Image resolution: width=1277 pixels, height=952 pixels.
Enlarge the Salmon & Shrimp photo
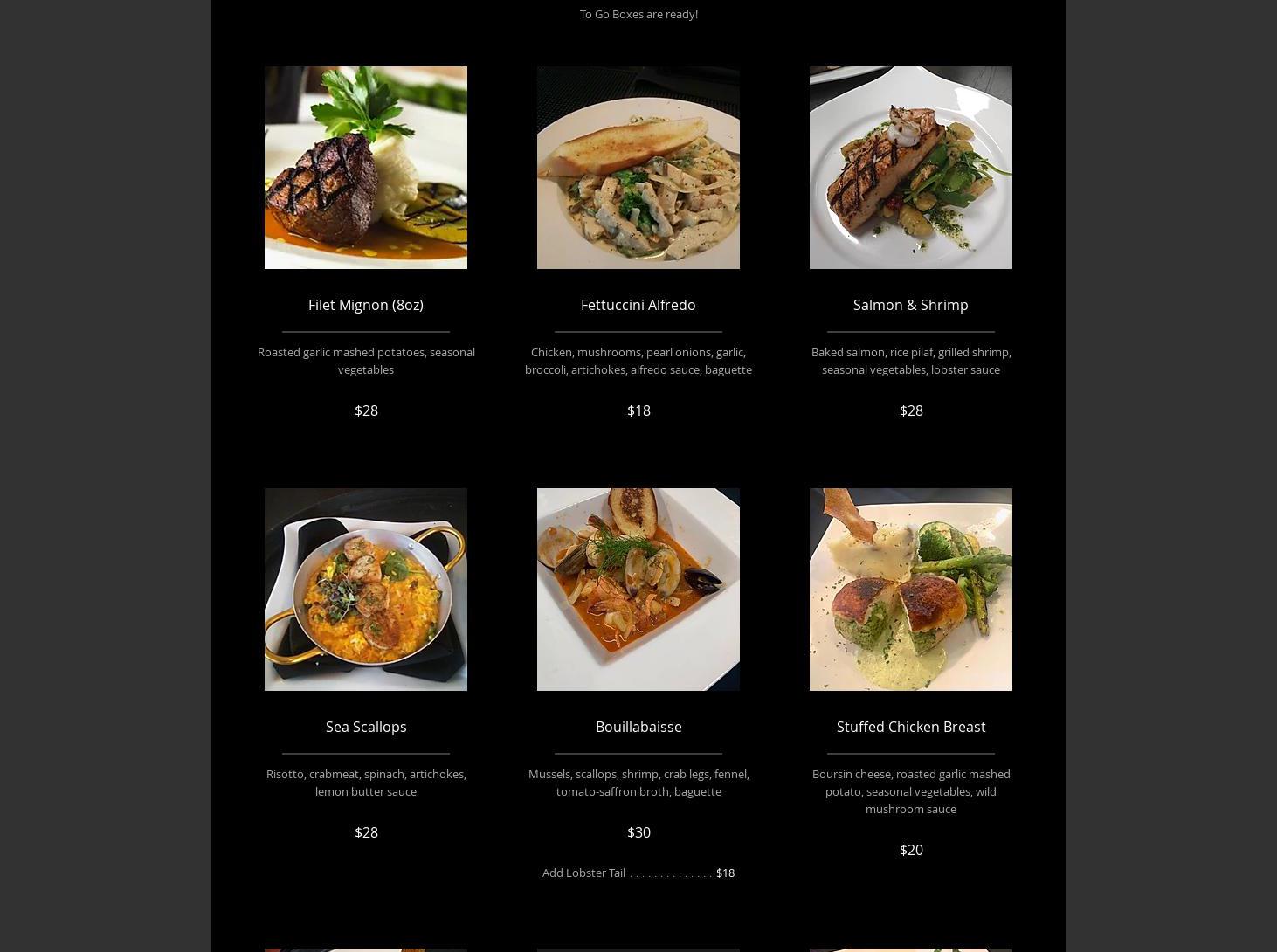(911, 168)
